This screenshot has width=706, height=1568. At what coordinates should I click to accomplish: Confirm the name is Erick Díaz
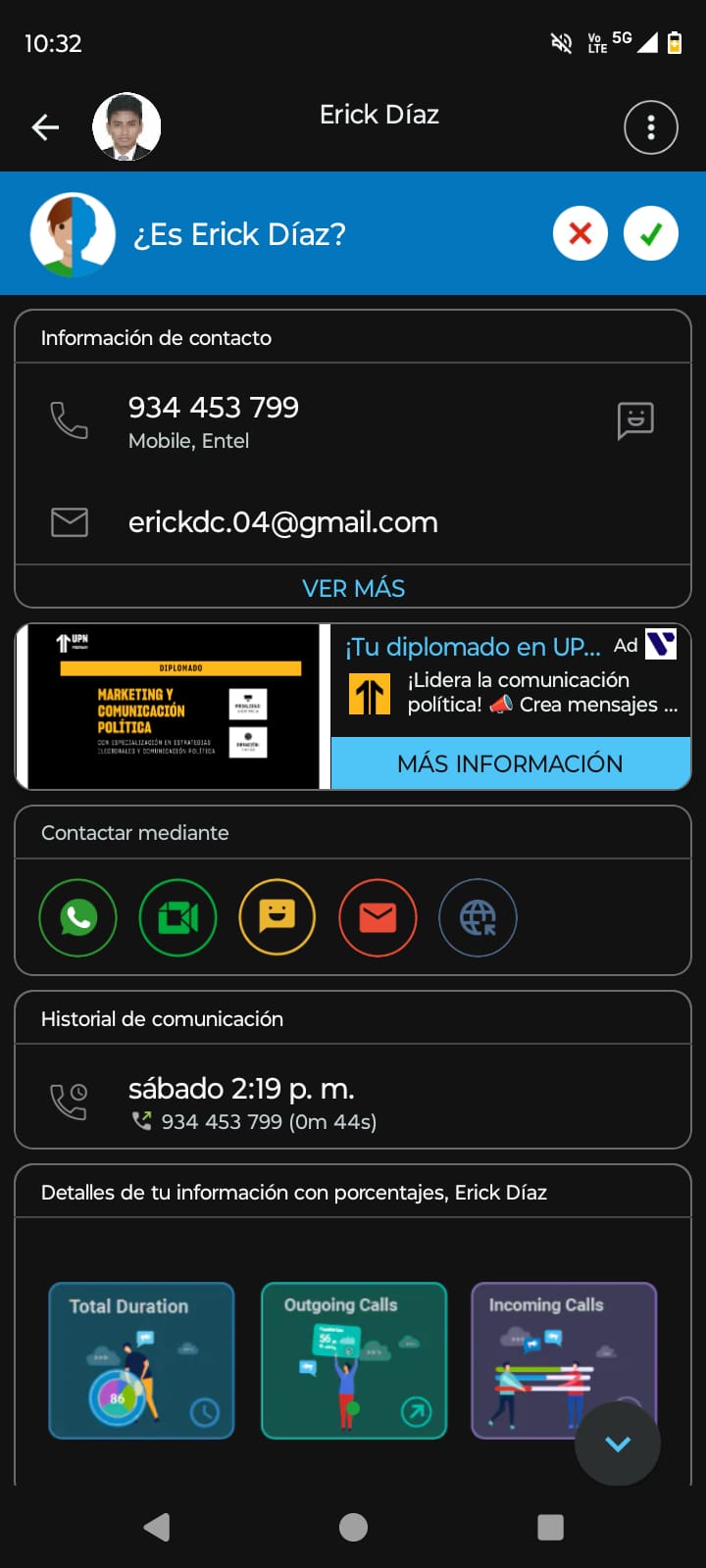[651, 234]
